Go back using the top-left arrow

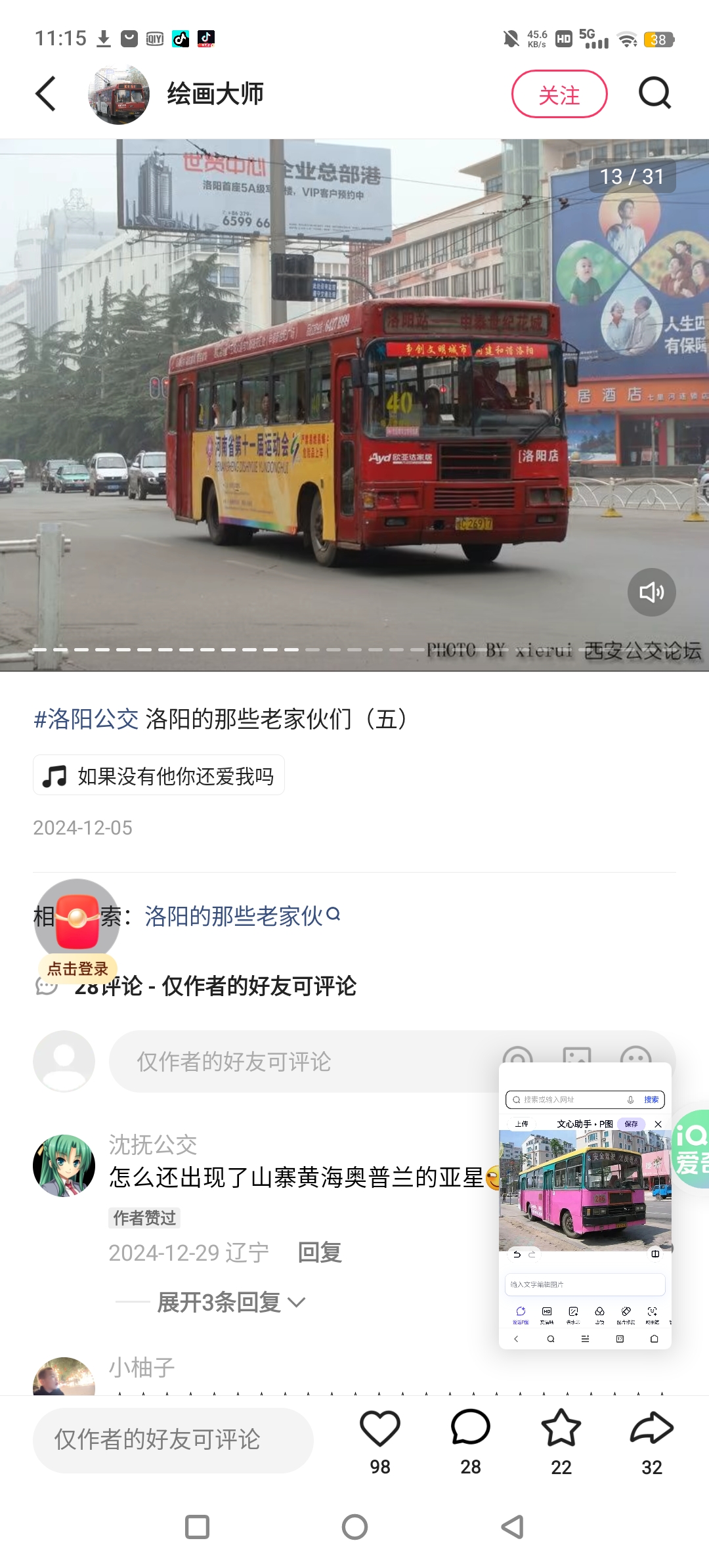coord(45,94)
